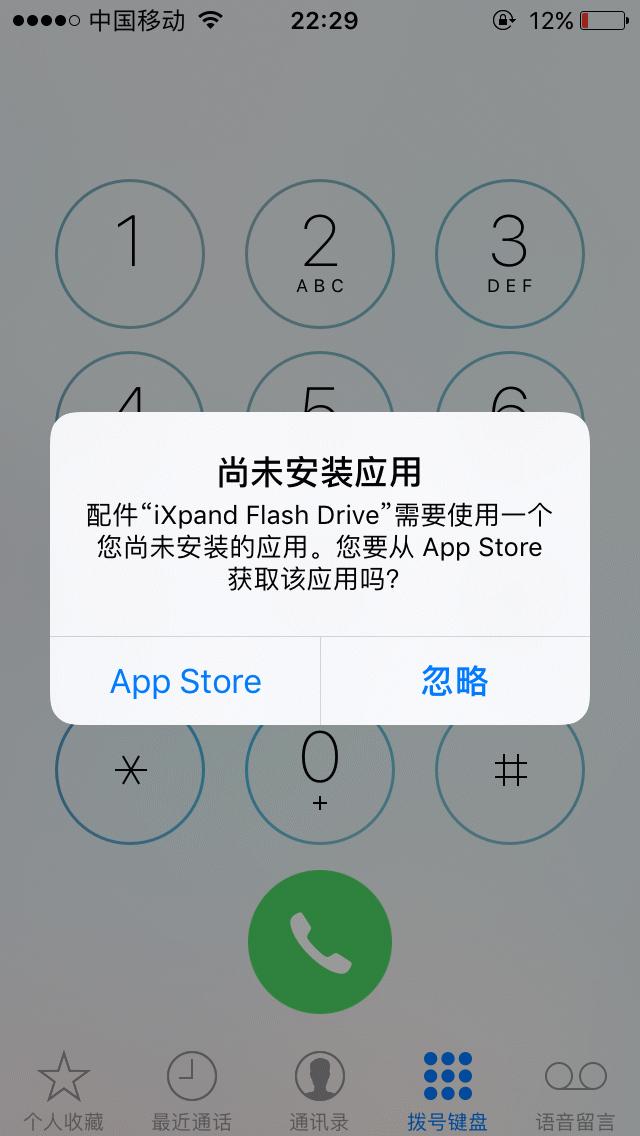The width and height of the screenshot is (640, 1136).
Task: Select the 拨号键盘 tab
Action: coord(447,1090)
